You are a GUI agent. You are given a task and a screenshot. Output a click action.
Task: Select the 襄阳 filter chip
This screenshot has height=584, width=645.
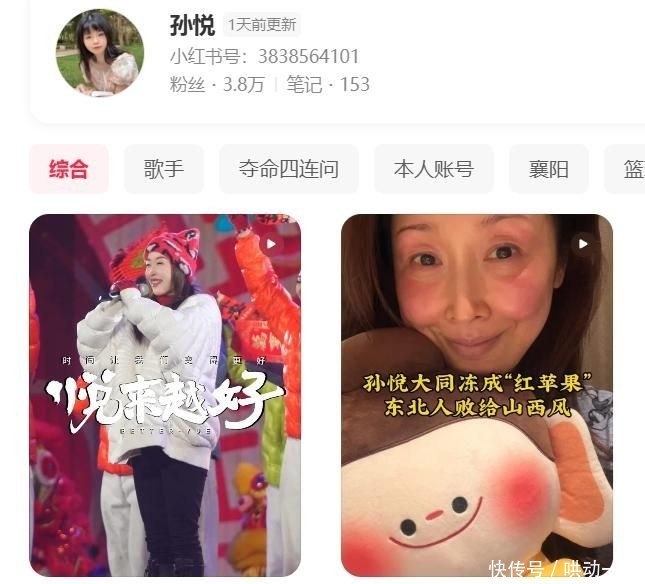[548, 169]
